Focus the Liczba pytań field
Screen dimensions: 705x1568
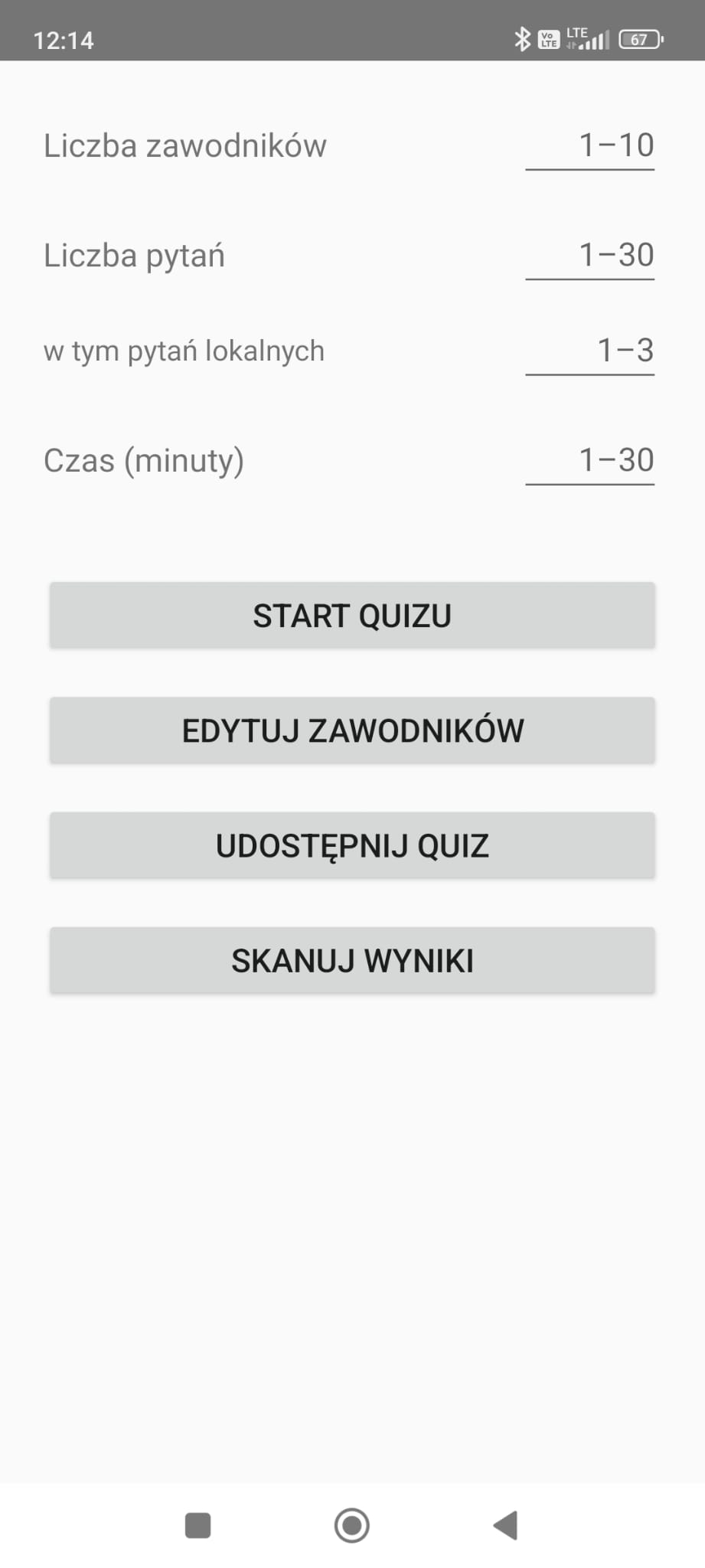pyautogui.click(x=589, y=256)
